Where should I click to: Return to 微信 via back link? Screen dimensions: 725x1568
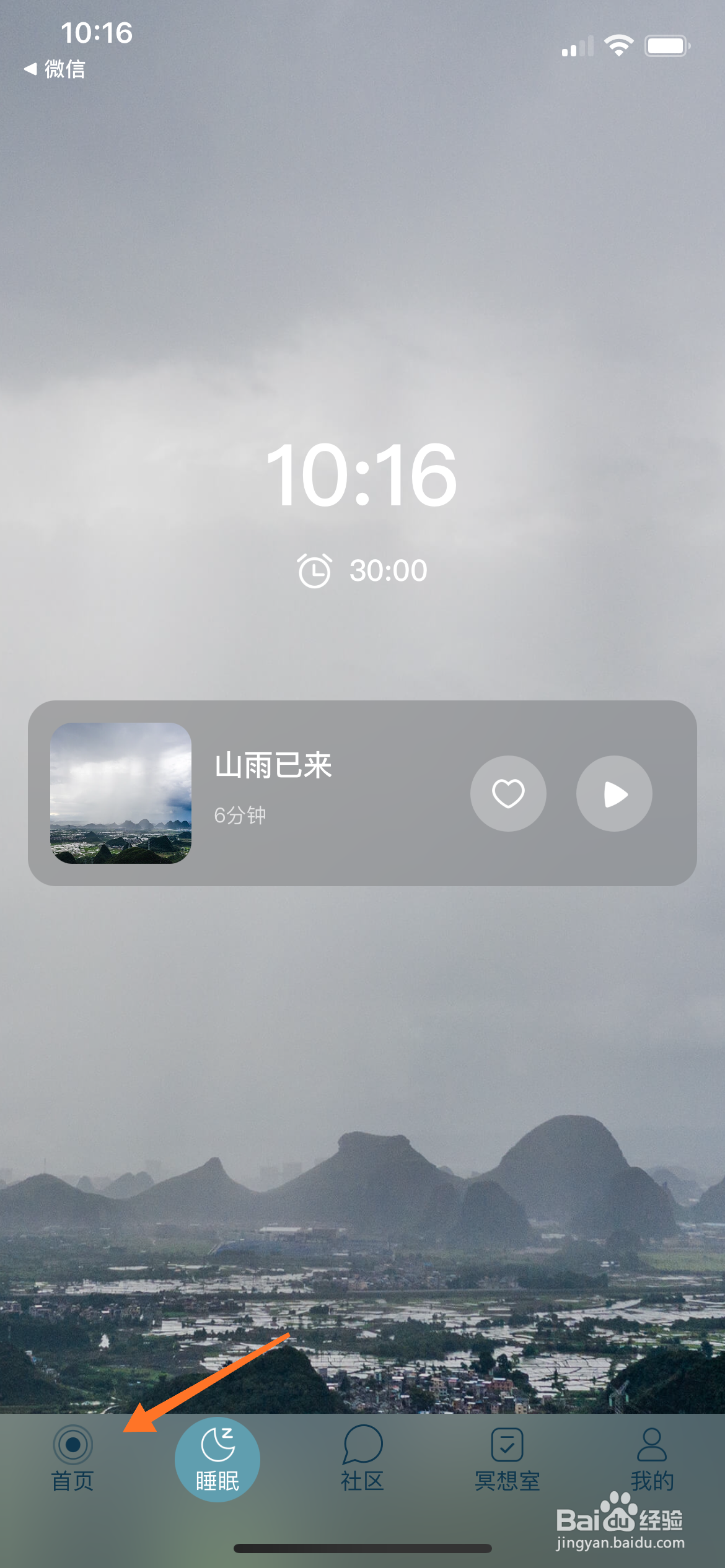point(55,69)
